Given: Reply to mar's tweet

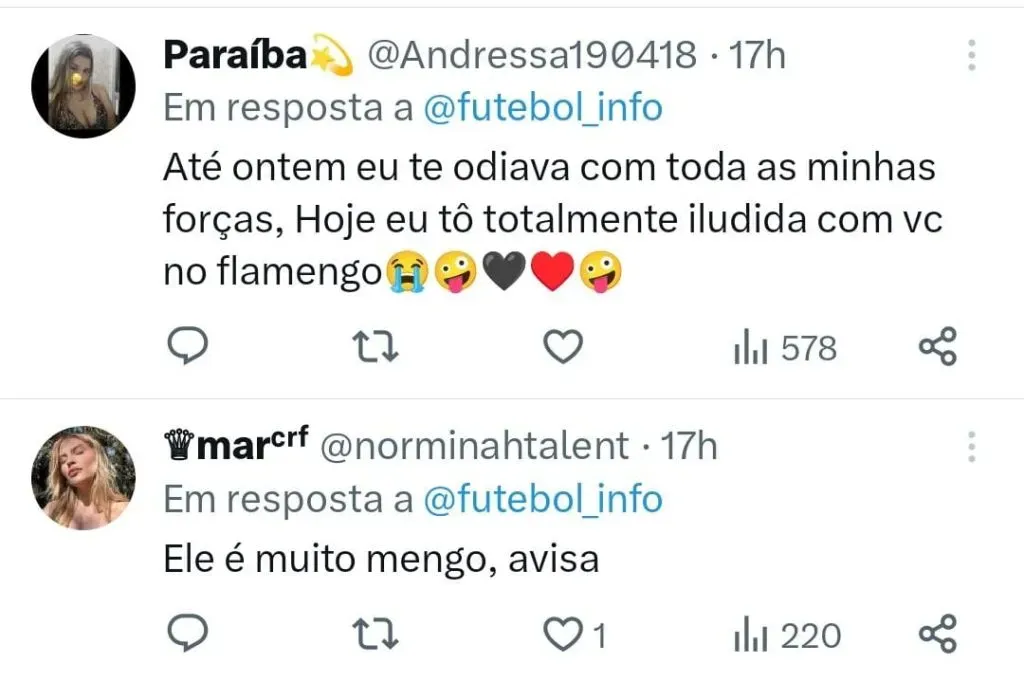Looking at the screenshot, I should pyautogui.click(x=185, y=634).
